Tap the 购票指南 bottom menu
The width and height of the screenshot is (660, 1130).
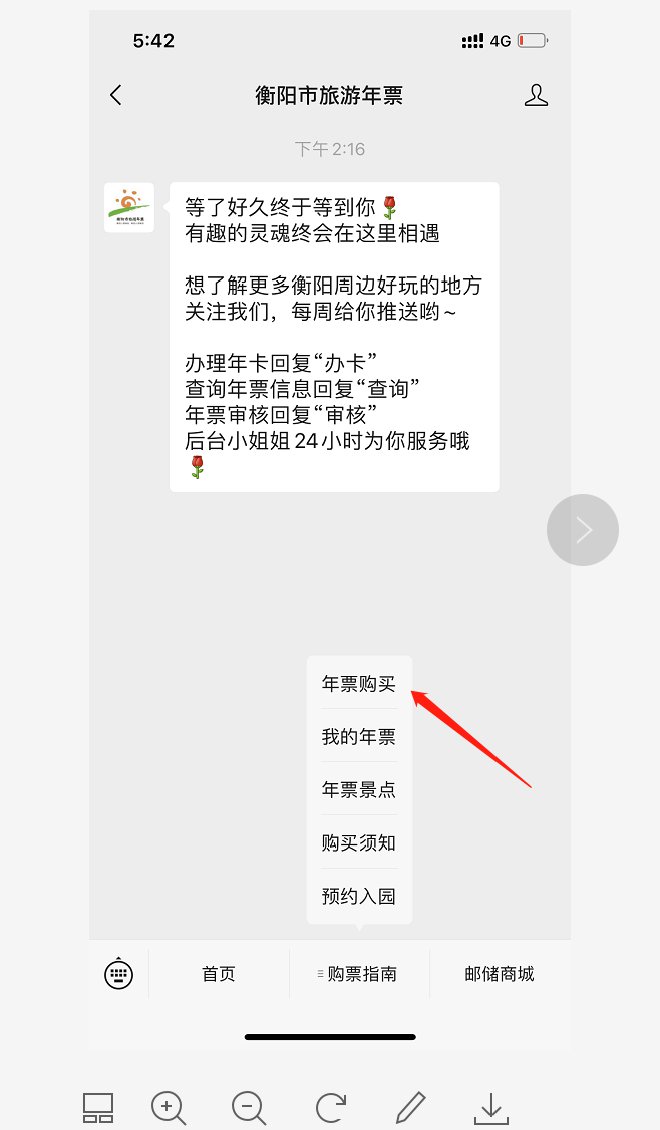click(360, 974)
